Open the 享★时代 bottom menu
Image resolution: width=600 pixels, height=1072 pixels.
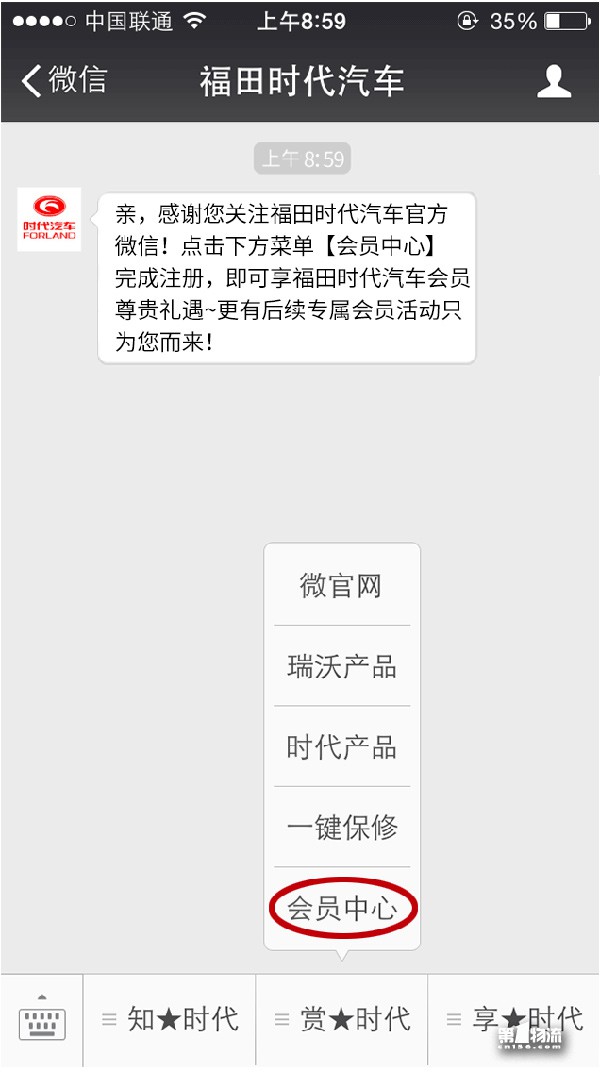click(x=514, y=1020)
